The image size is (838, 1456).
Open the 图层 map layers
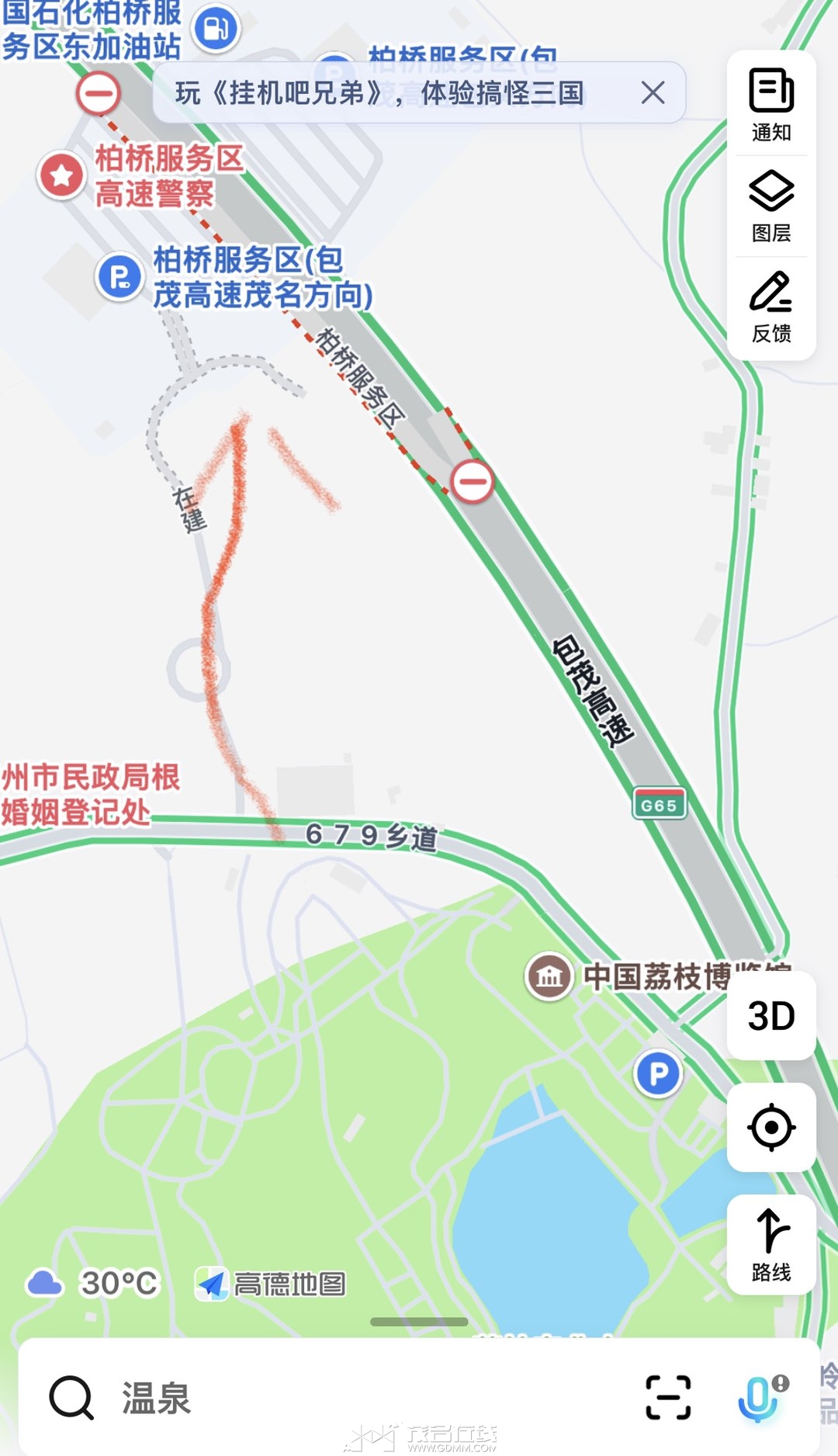click(771, 206)
